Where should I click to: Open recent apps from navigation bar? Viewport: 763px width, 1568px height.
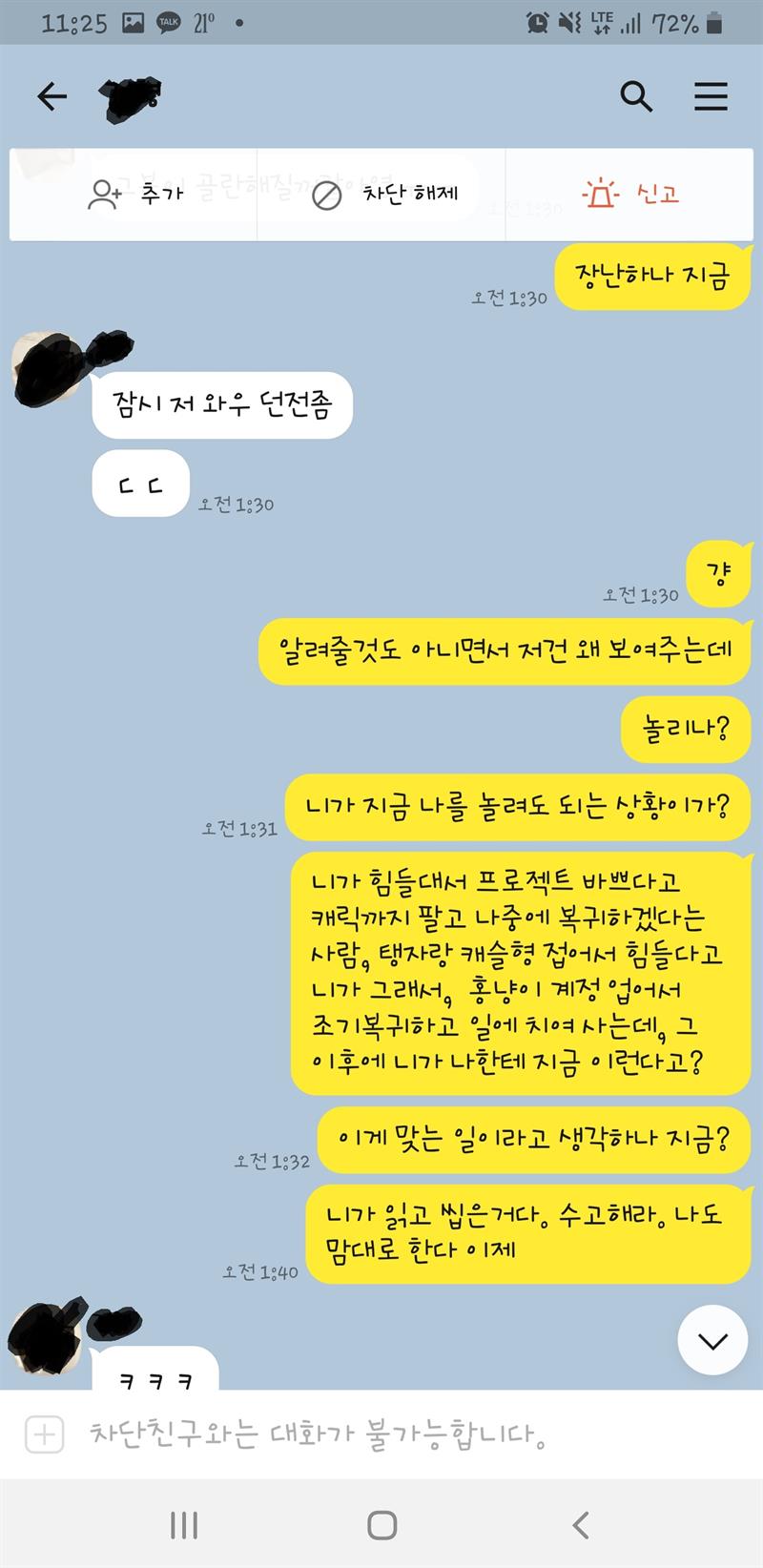[183, 1524]
